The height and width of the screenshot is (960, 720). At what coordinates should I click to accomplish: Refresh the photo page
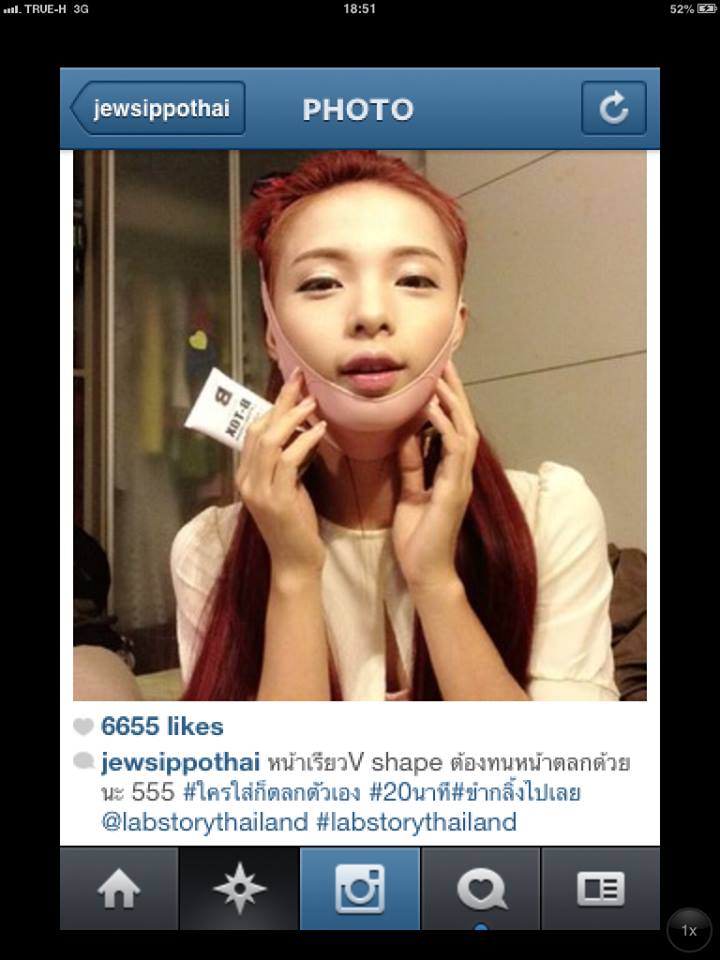click(613, 109)
